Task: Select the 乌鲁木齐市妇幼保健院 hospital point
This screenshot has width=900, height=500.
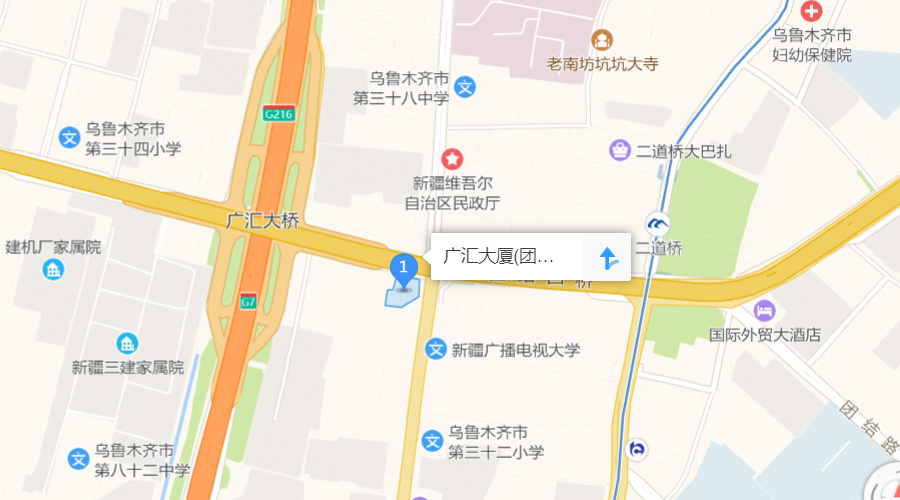Action: [811, 12]
